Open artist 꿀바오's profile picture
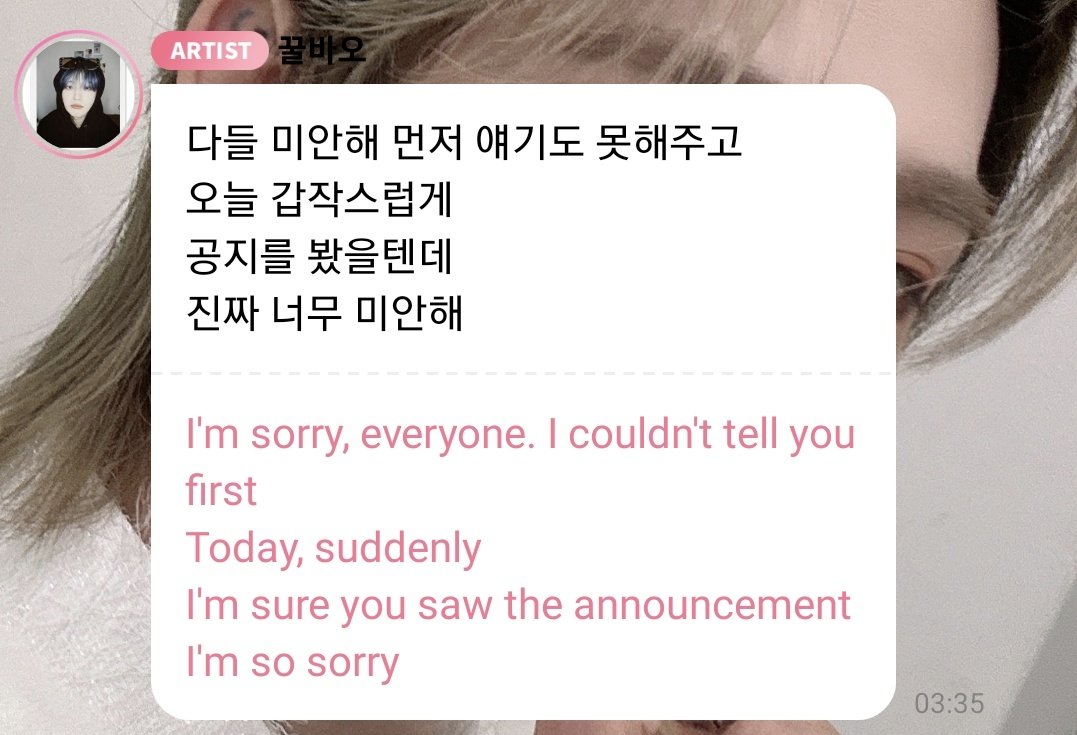 pyautogui.click(x=78, y=95)
